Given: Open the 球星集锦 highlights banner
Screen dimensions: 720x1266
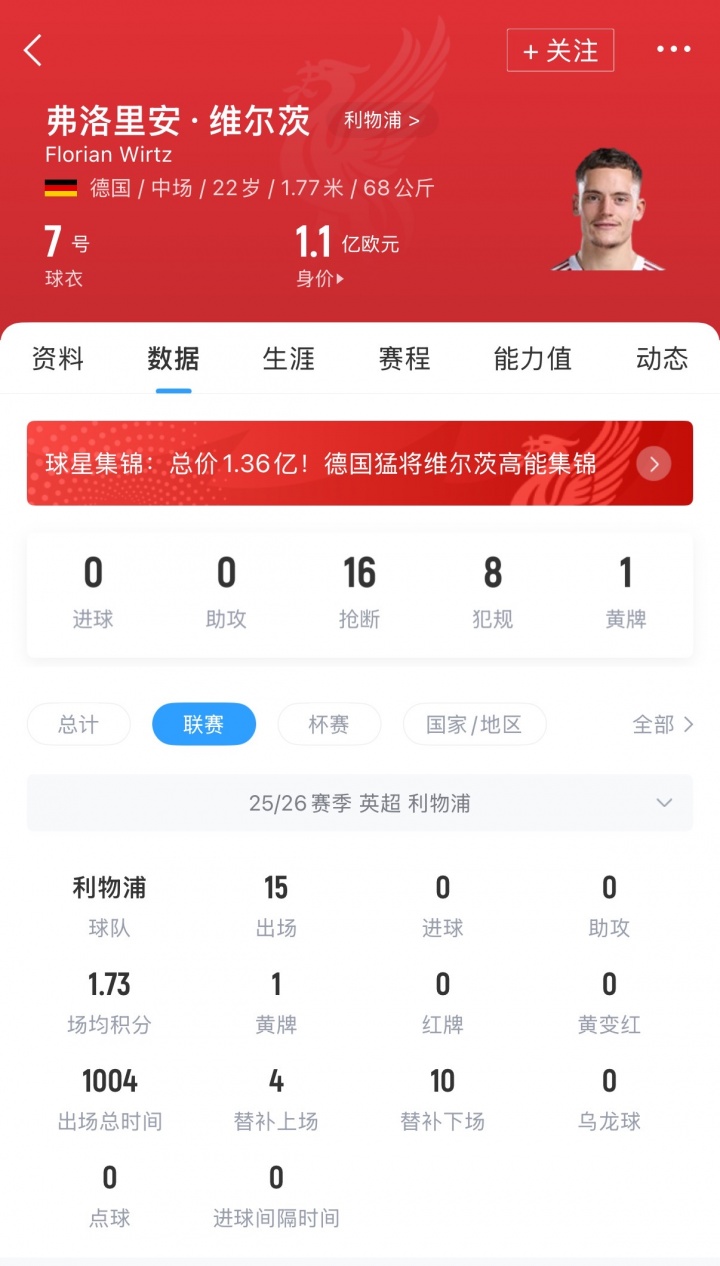Looking at the screenshot, I should (x=360, y=463).
